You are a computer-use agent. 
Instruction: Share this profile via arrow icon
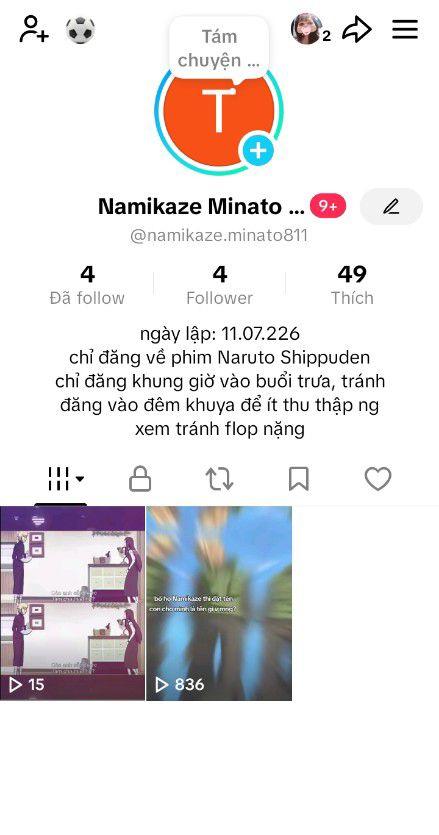click(356, 29)
